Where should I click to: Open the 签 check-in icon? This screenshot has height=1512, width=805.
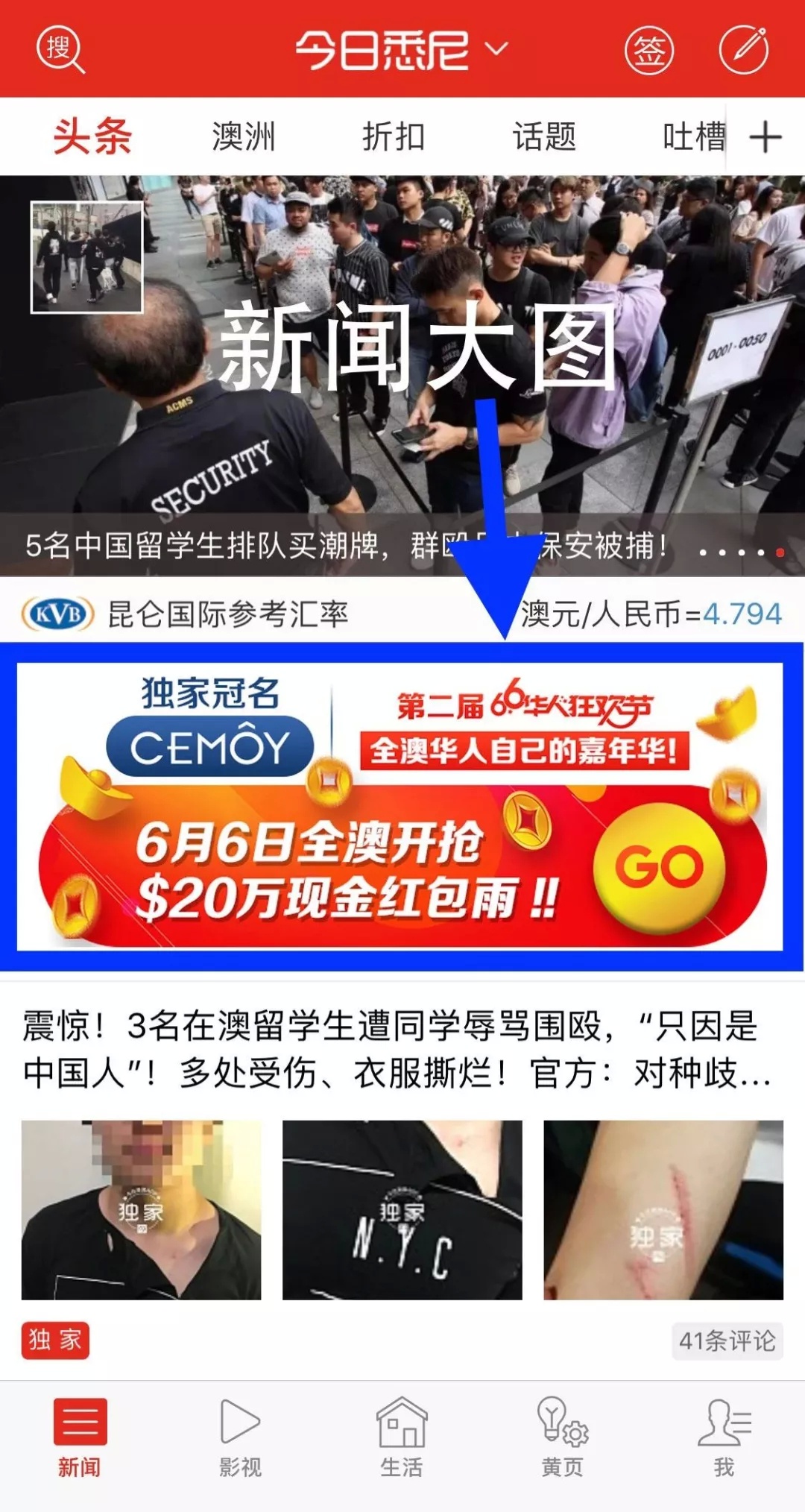pyautogui.click(x=648, y=51)
